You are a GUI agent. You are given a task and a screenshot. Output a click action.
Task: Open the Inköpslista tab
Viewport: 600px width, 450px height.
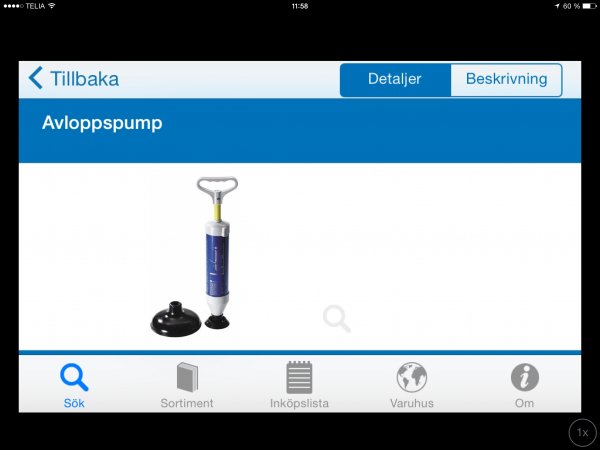(299, 385)
